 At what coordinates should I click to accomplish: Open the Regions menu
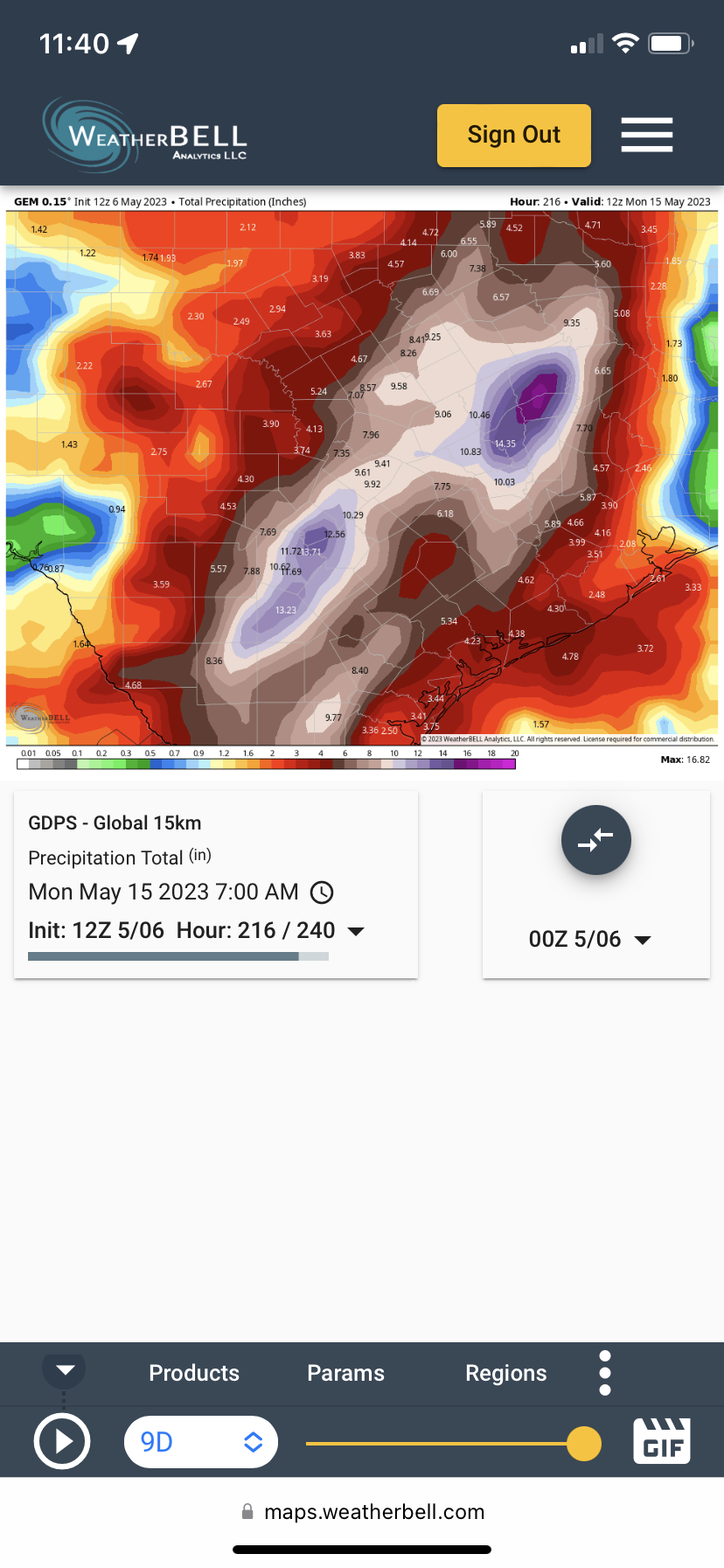point(505,1373)
